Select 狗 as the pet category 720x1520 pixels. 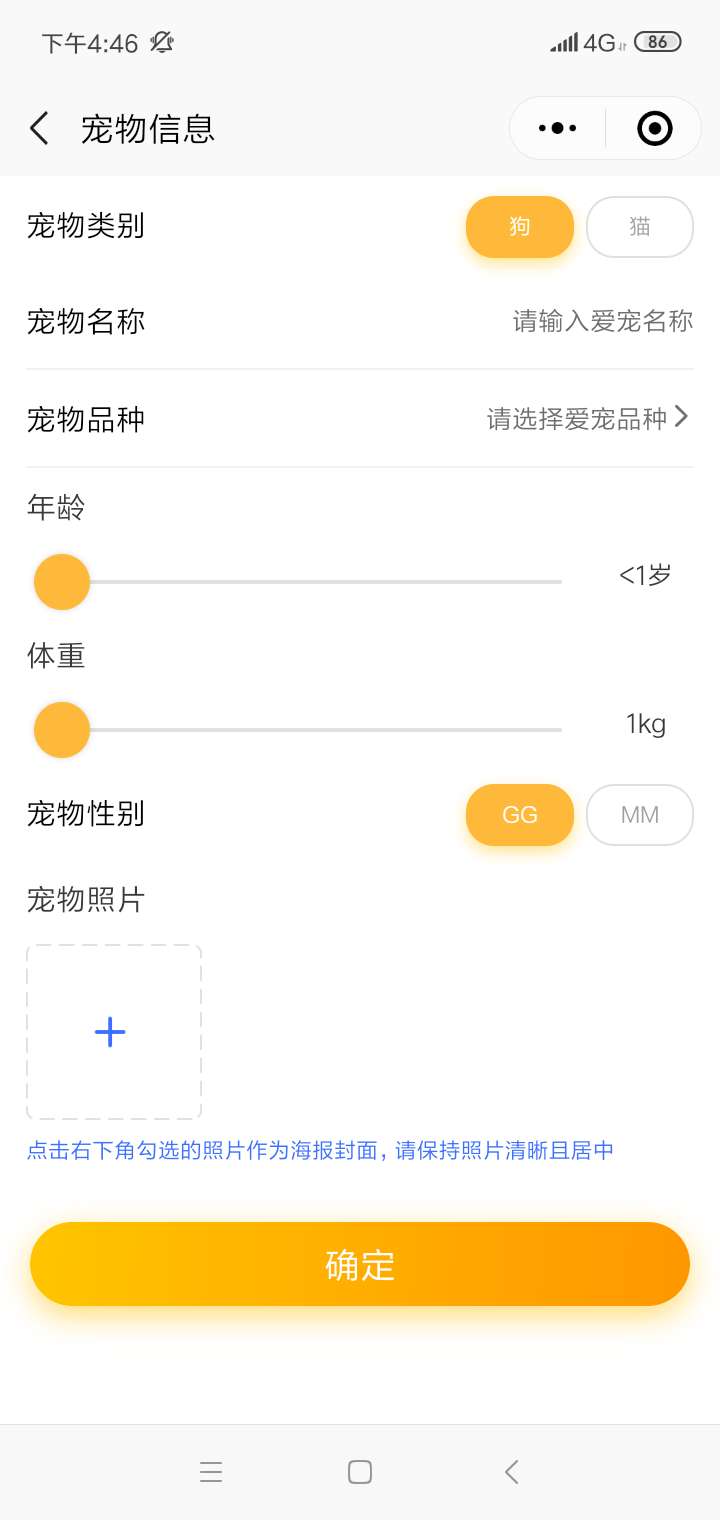coord(520,227)
